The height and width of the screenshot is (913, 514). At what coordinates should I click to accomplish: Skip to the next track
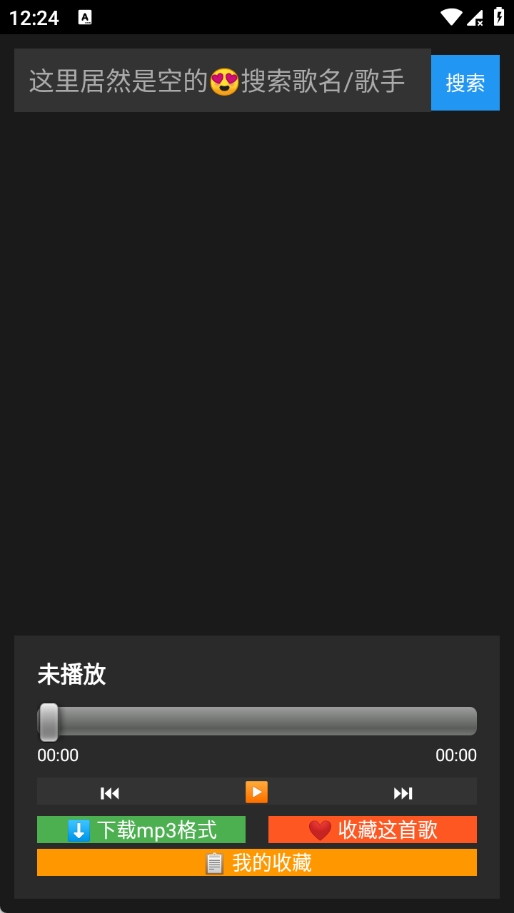tap(403, 792)
